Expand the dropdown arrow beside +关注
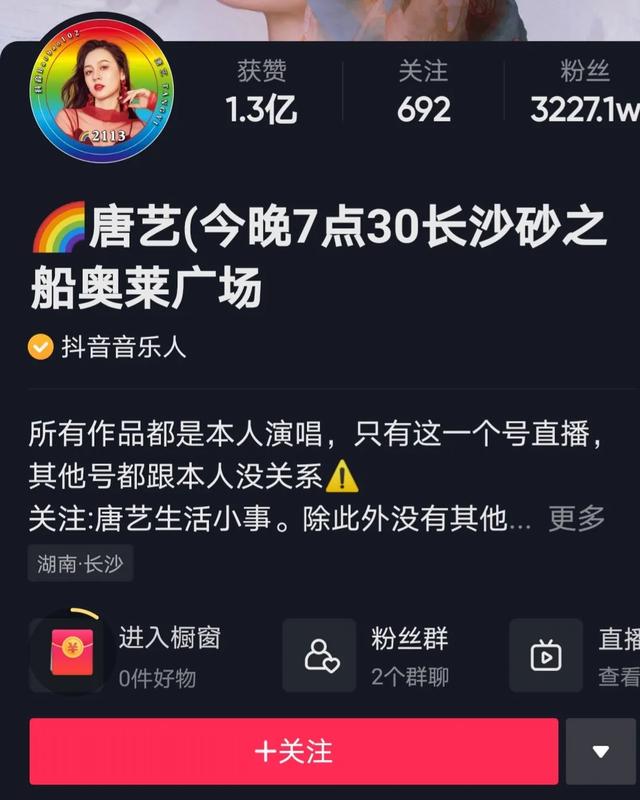 601,751
